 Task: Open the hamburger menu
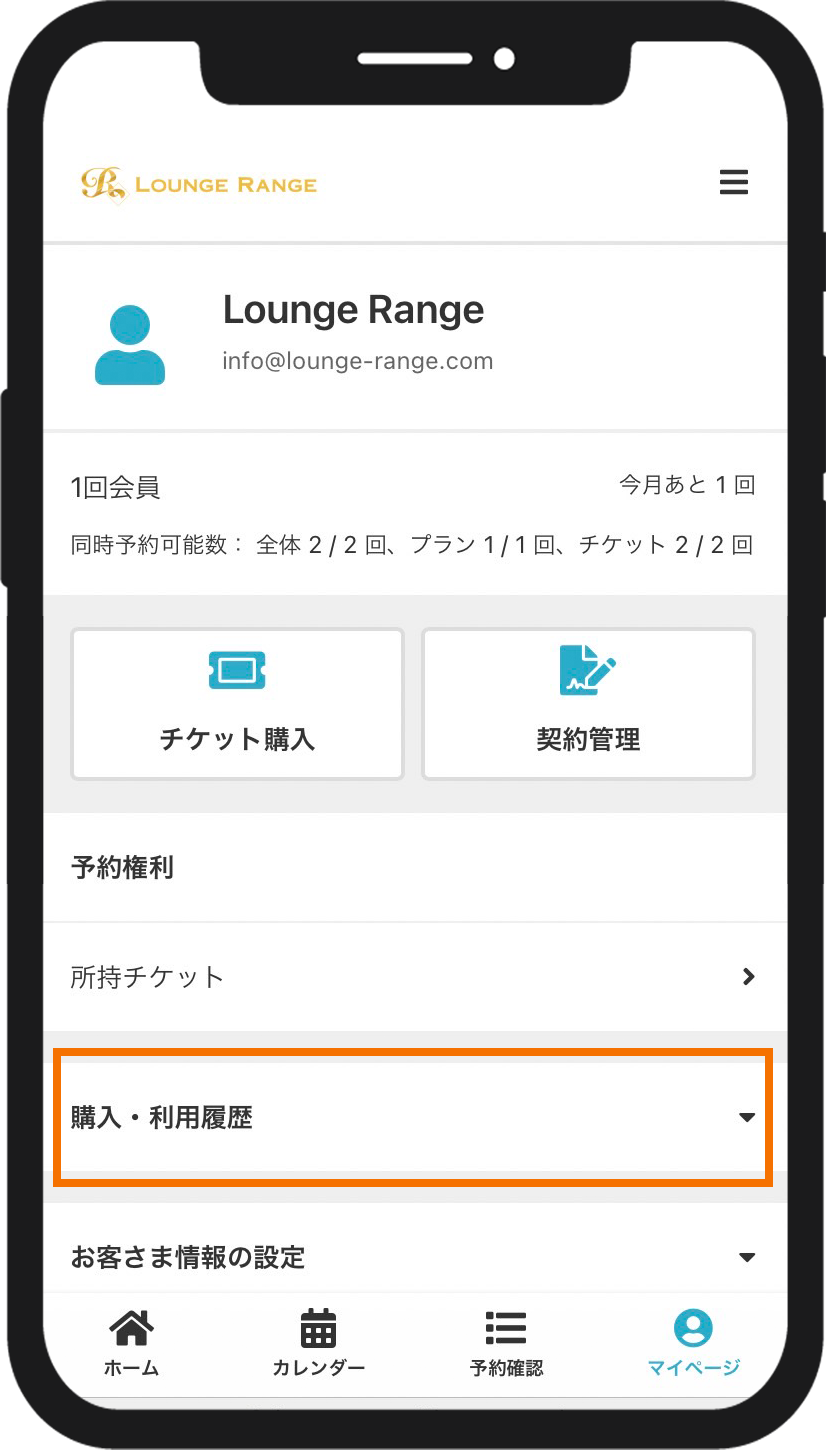(x=733, y=182)
